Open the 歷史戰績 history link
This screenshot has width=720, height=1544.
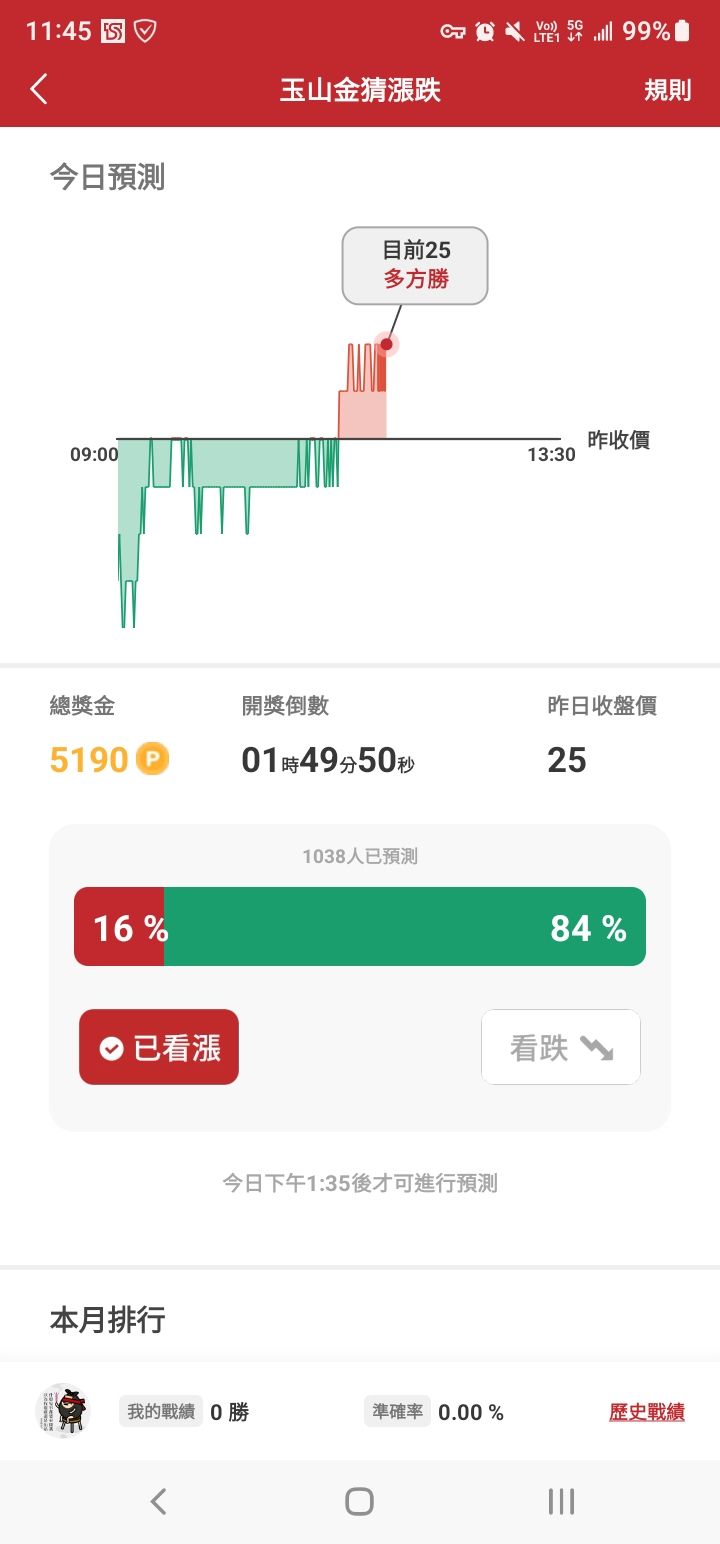(x=646, y=1412)
